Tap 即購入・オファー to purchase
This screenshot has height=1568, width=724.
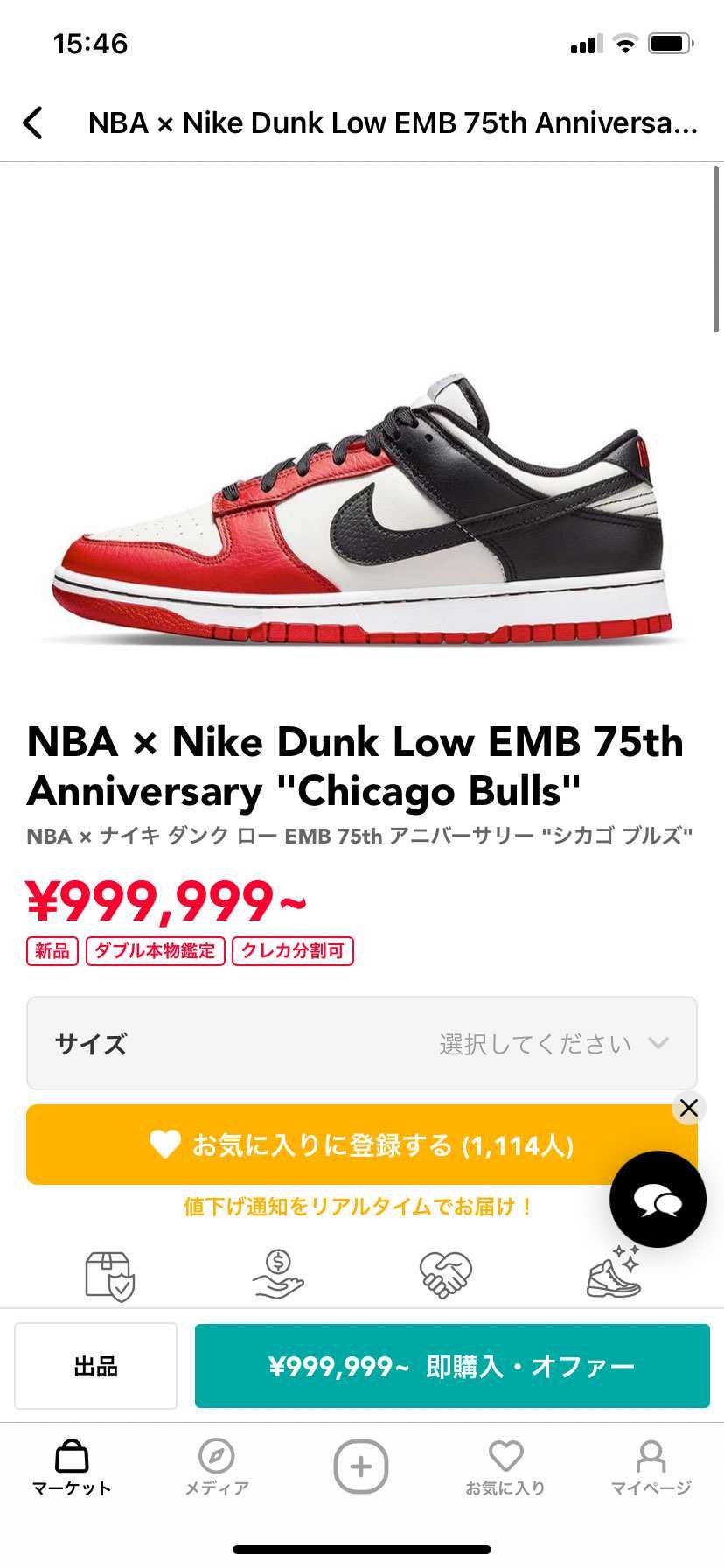[453, 1365]
